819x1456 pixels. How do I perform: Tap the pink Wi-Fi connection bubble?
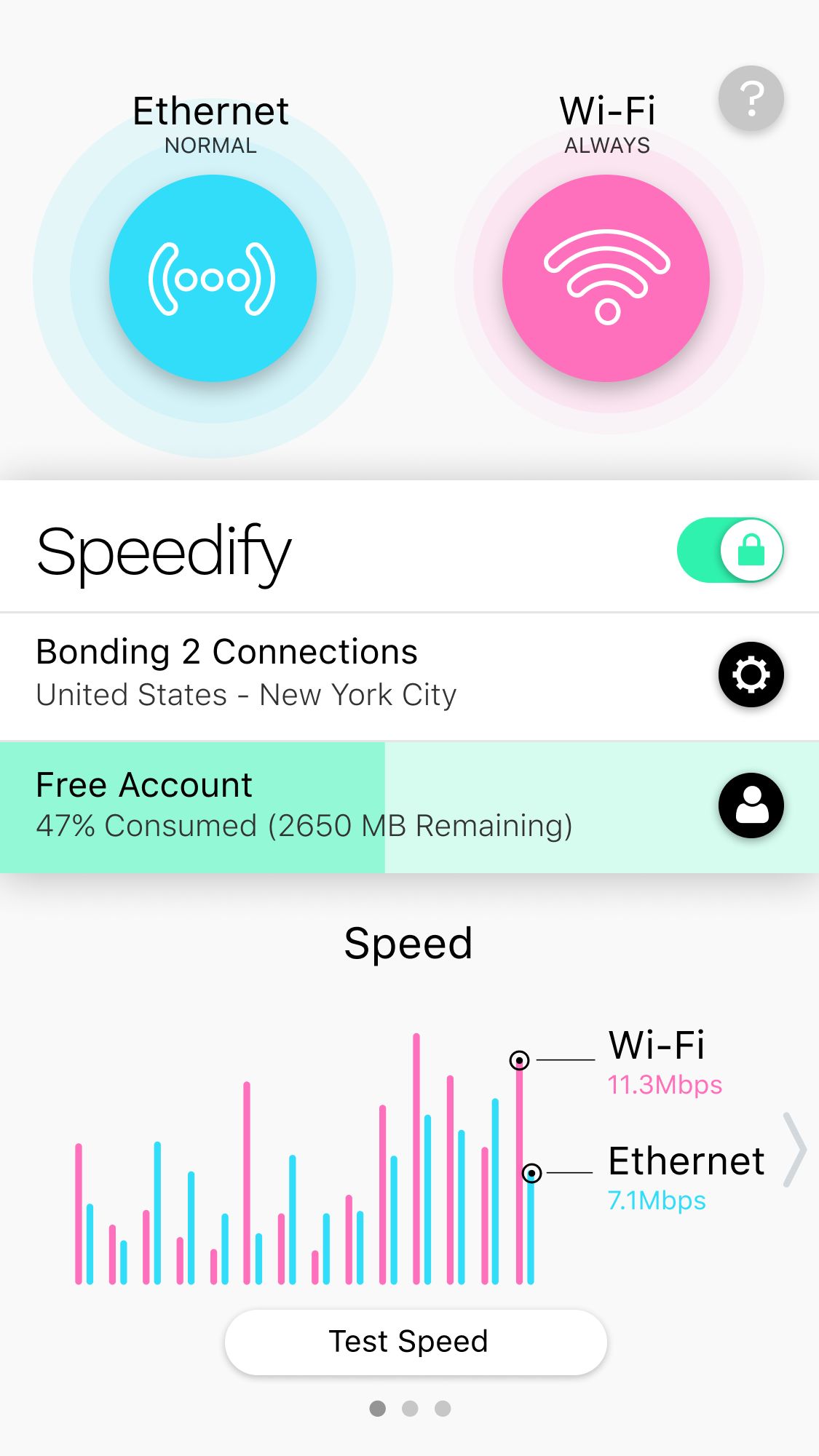[606, 278]
